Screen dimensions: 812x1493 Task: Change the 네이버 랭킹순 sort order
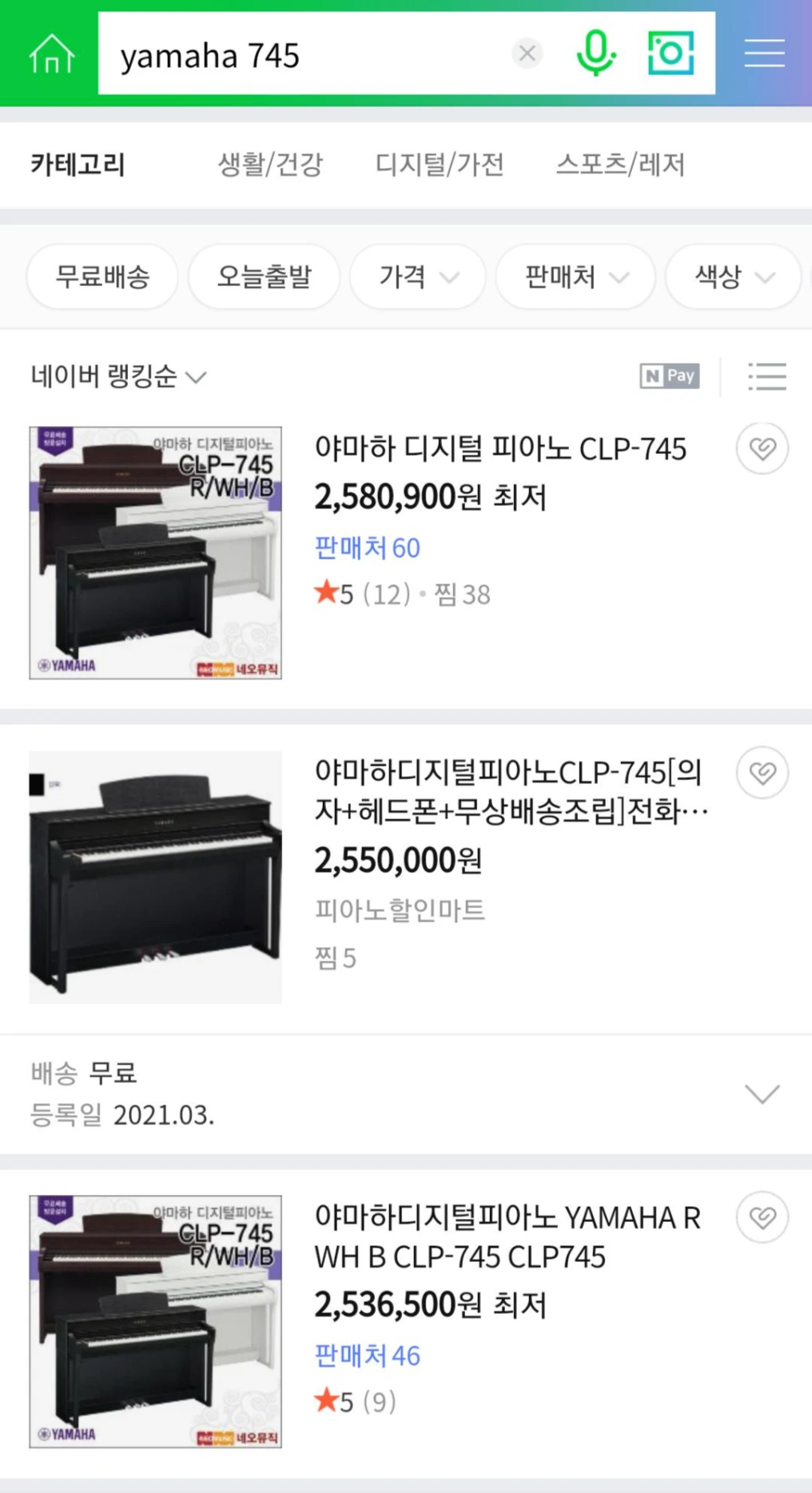[118, 376]
